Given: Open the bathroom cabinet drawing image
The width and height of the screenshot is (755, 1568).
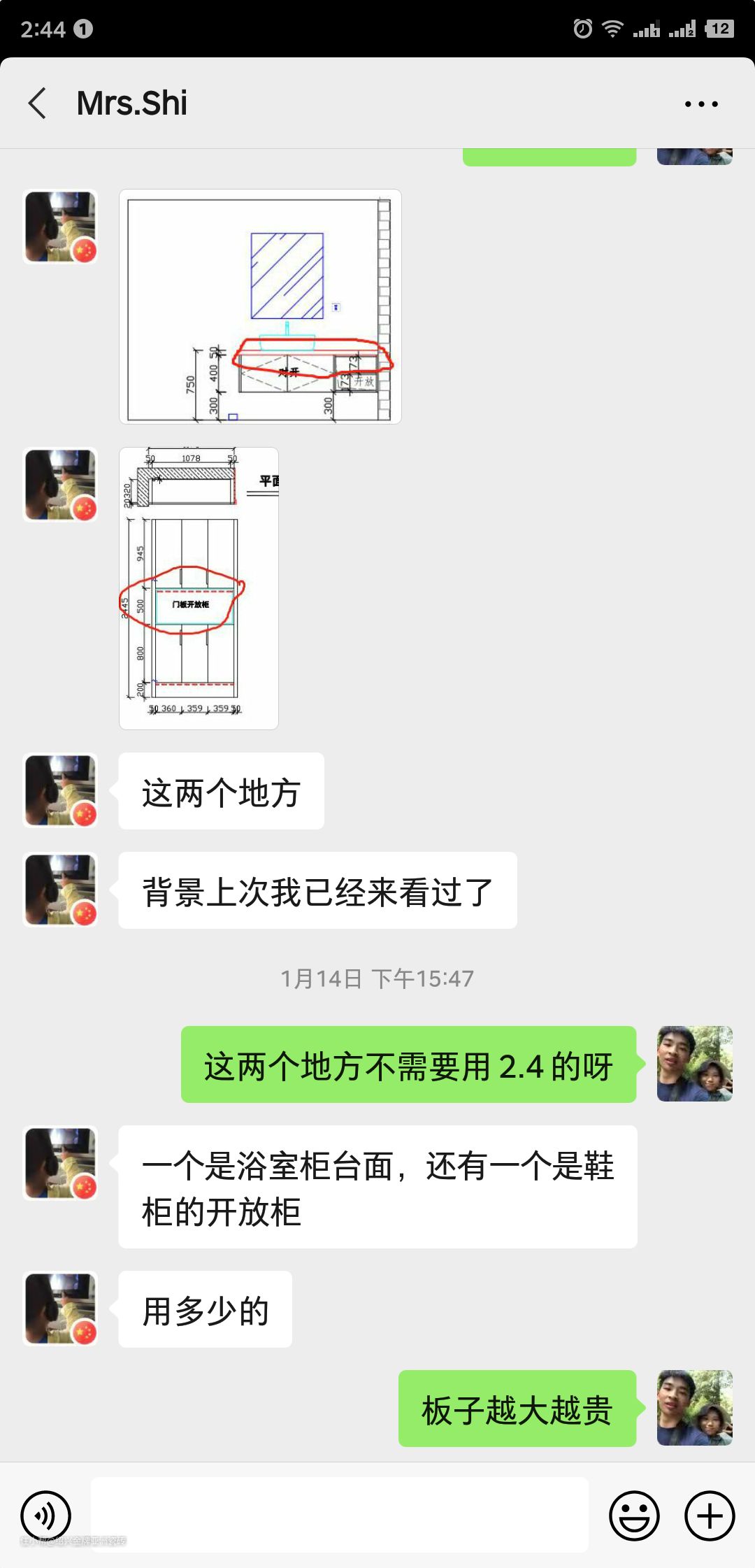Looking at the screenshot, I should pyautogui.click(x=260, y=306).
